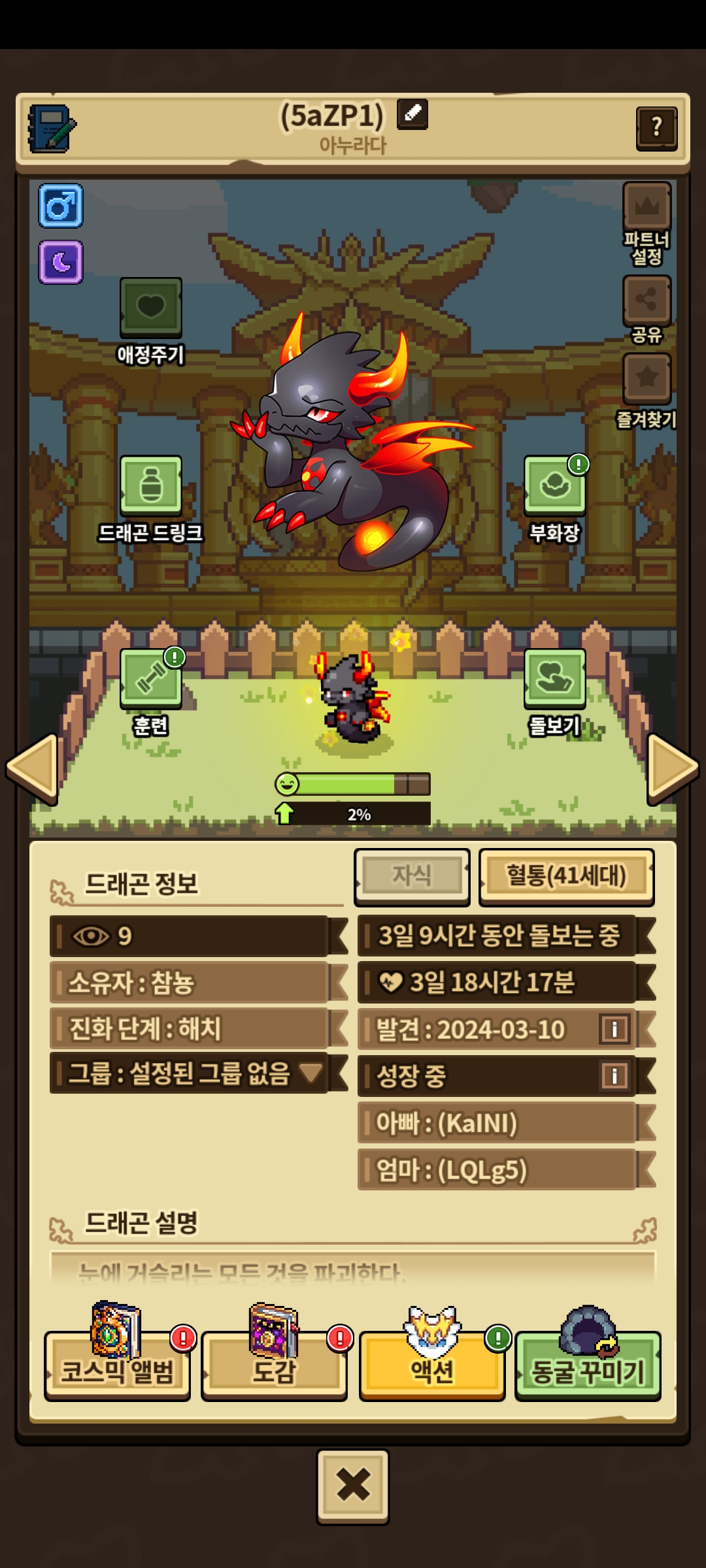The width and height of the screenshot is (706, 1568).
Task: Close the dragon info panel
Action: [x=353, y=1486]
